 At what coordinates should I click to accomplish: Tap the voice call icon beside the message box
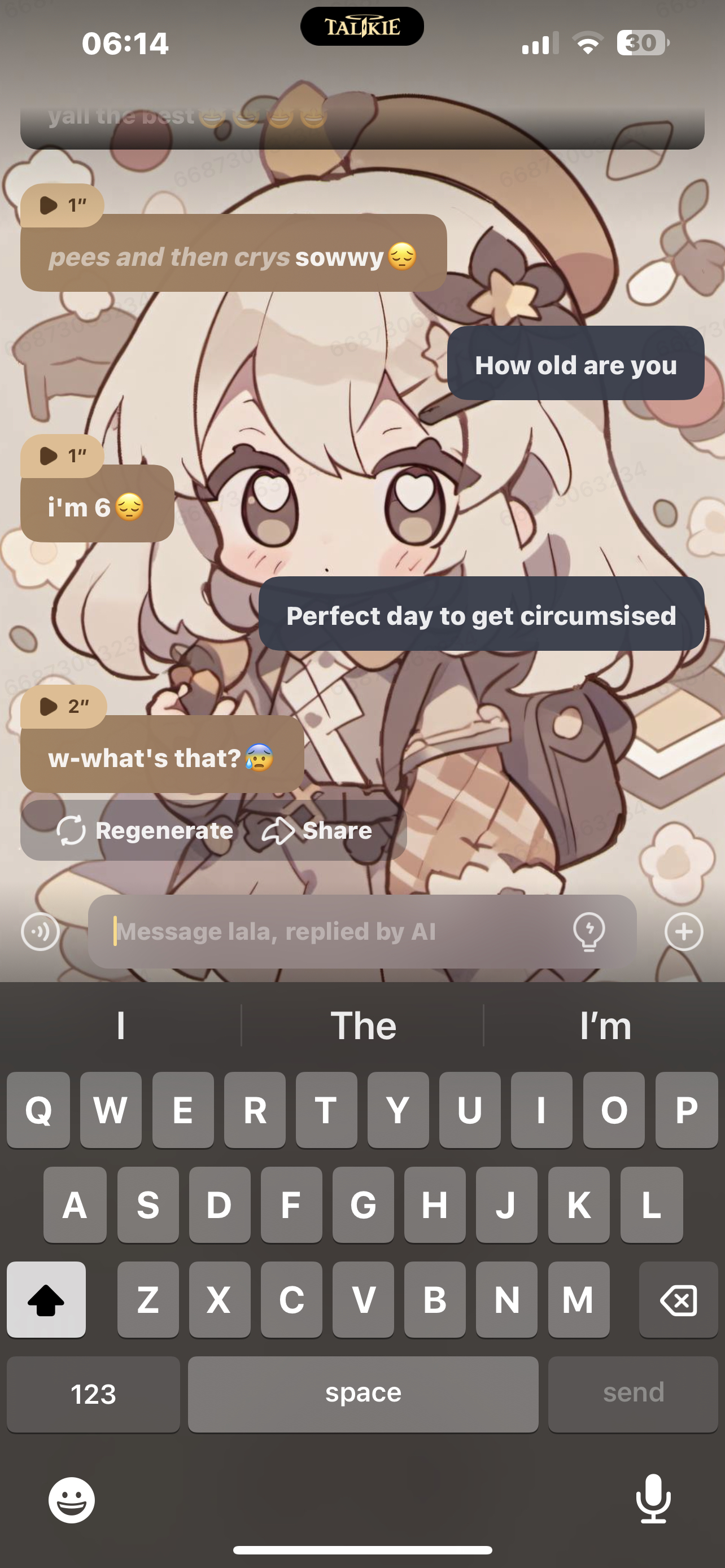point(41,931)
